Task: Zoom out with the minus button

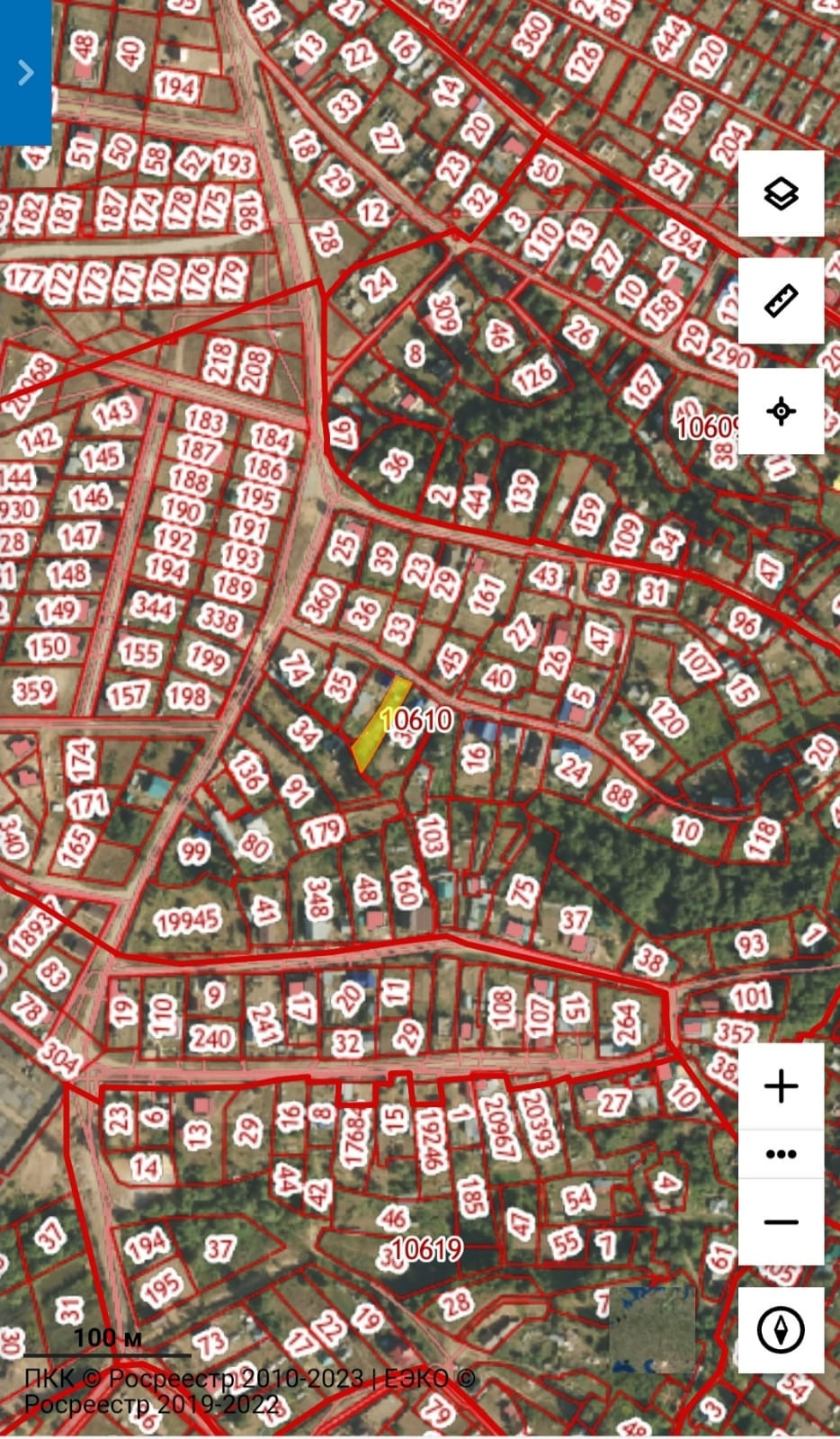Action: tap(781, 1221)
